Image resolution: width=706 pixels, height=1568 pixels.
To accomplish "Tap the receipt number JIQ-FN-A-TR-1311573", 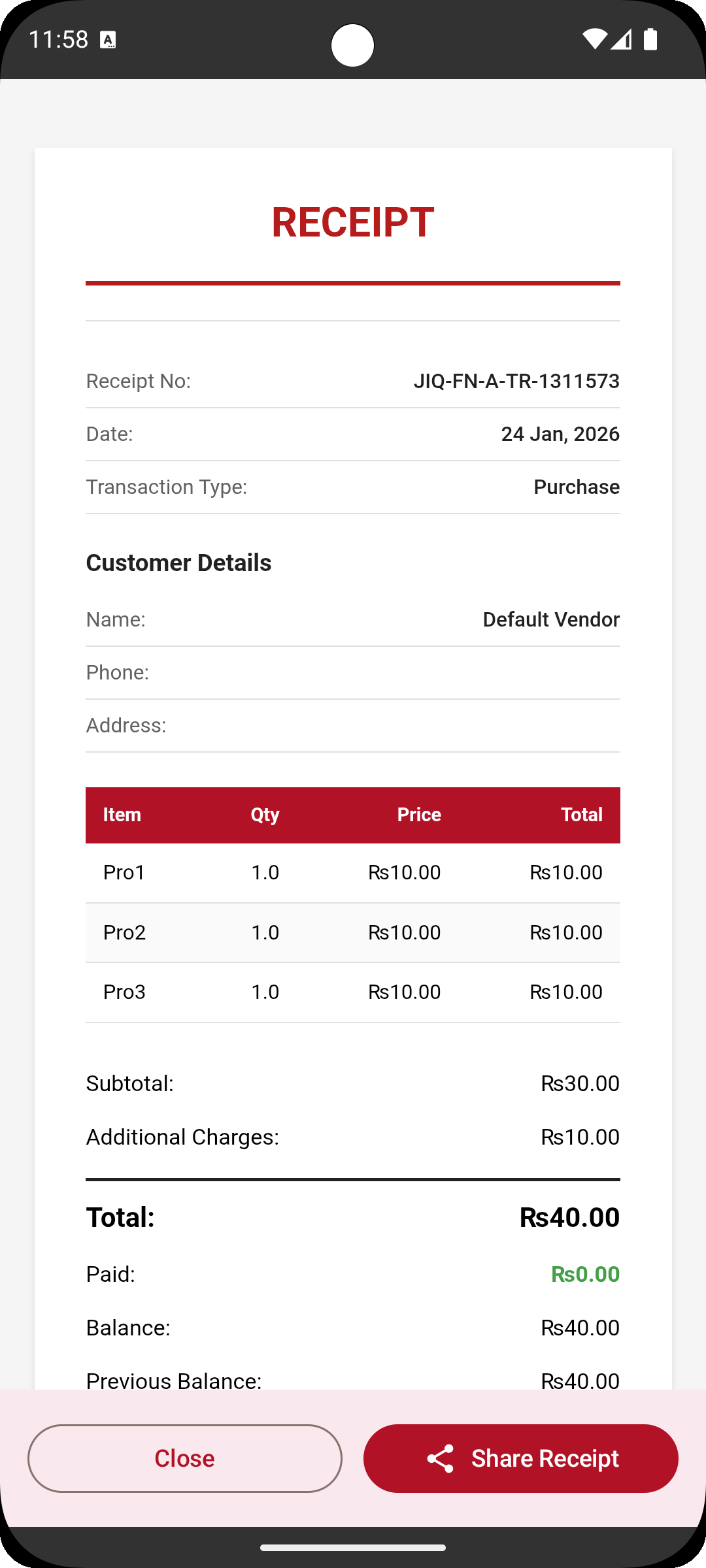I will (x=517, y=381).
